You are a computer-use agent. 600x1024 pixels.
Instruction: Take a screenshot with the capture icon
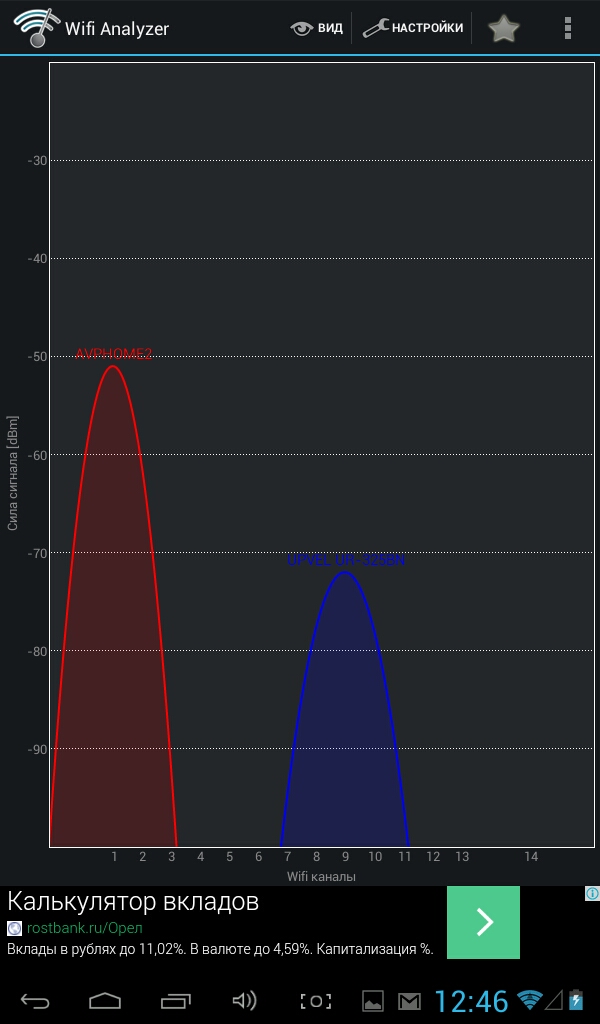pyautogui.click(x=315, y=1000)
